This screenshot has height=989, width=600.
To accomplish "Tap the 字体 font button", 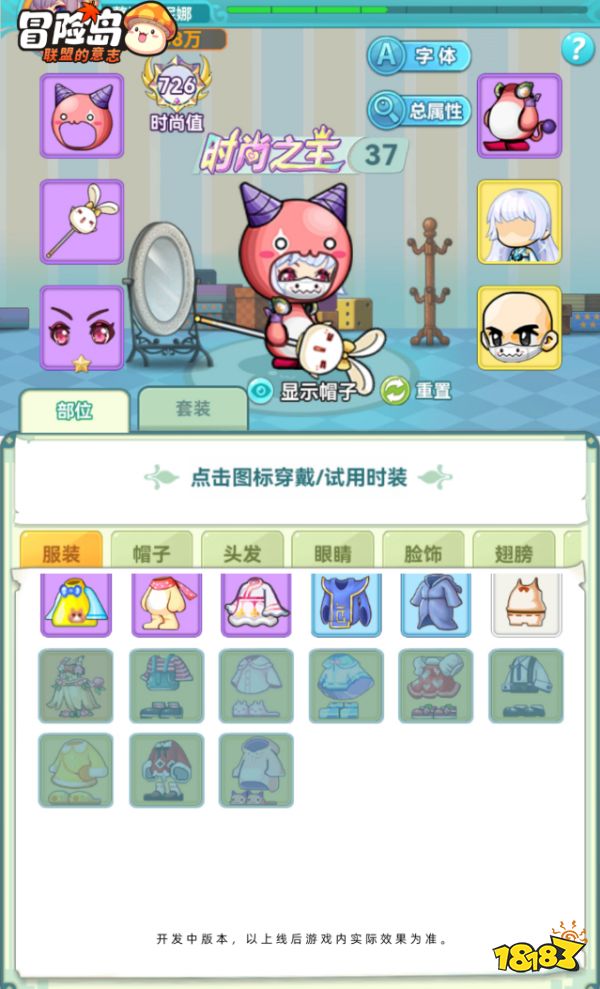I will [x=419, y=56].
